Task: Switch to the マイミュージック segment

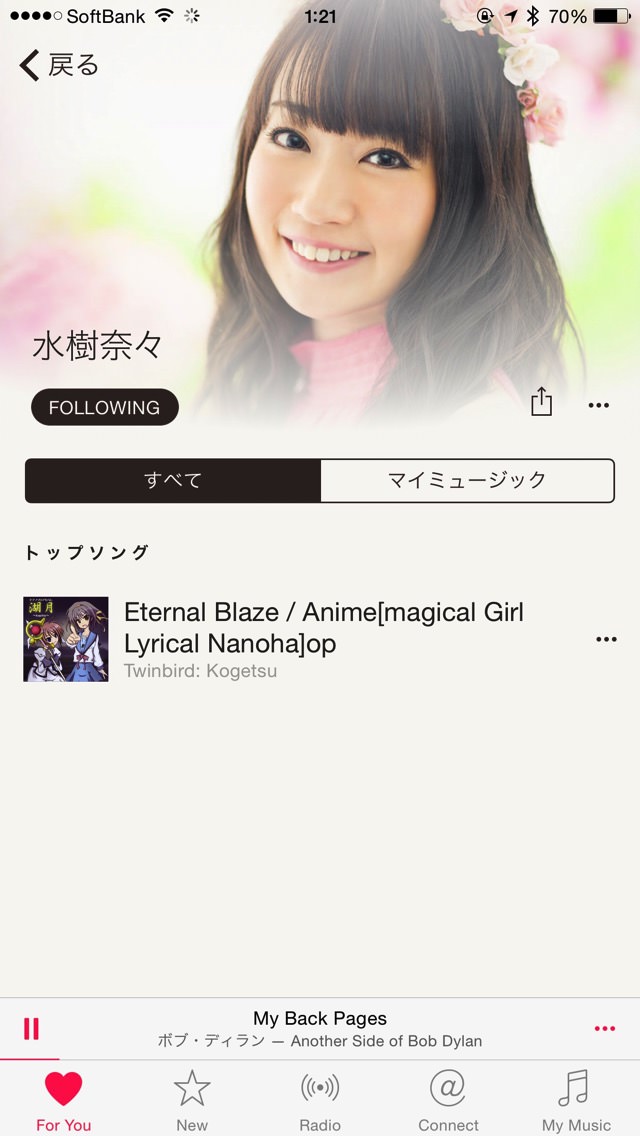Action: coord(467,480)
